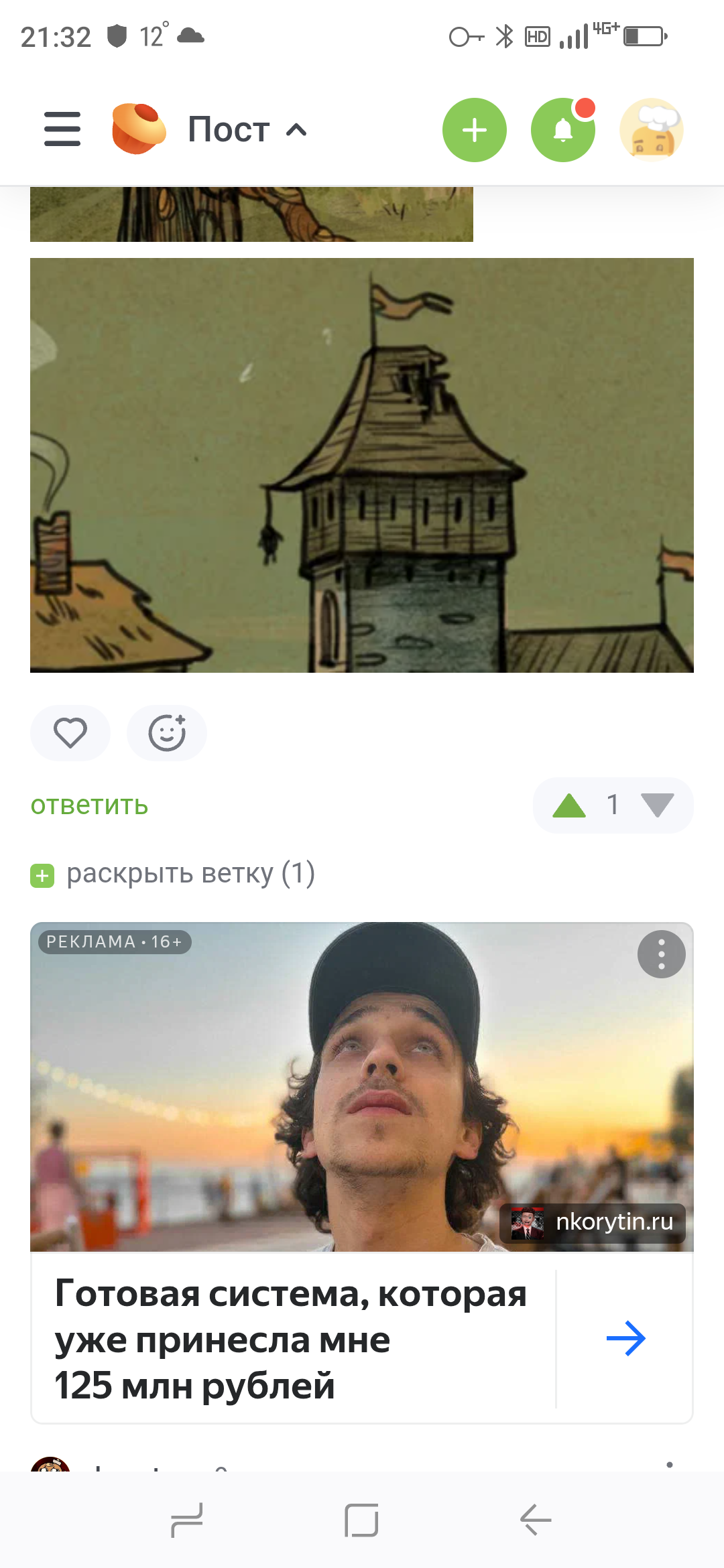Viewport: 724px width, 1568px height.
Task: Open the notifications bell
Action: (562, 130)
